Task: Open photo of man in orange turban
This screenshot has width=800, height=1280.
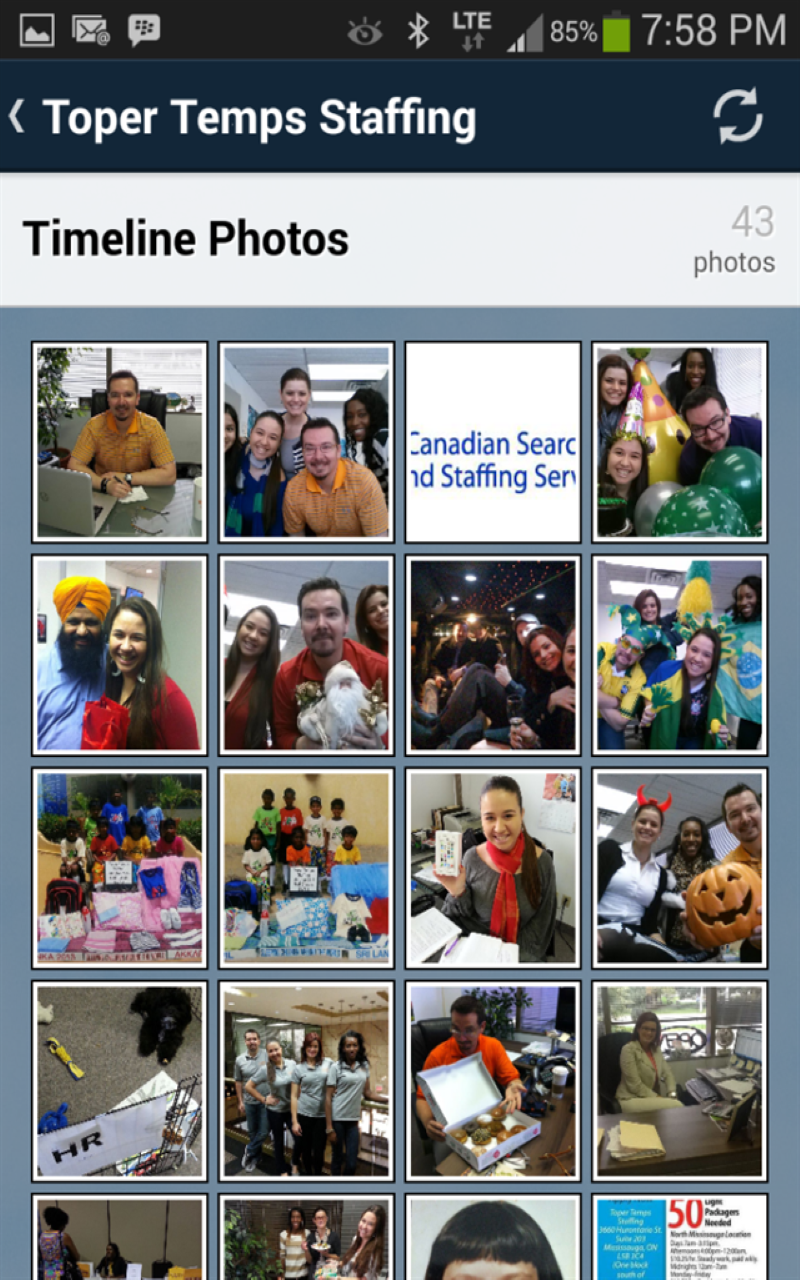Action: coord(120,654)
